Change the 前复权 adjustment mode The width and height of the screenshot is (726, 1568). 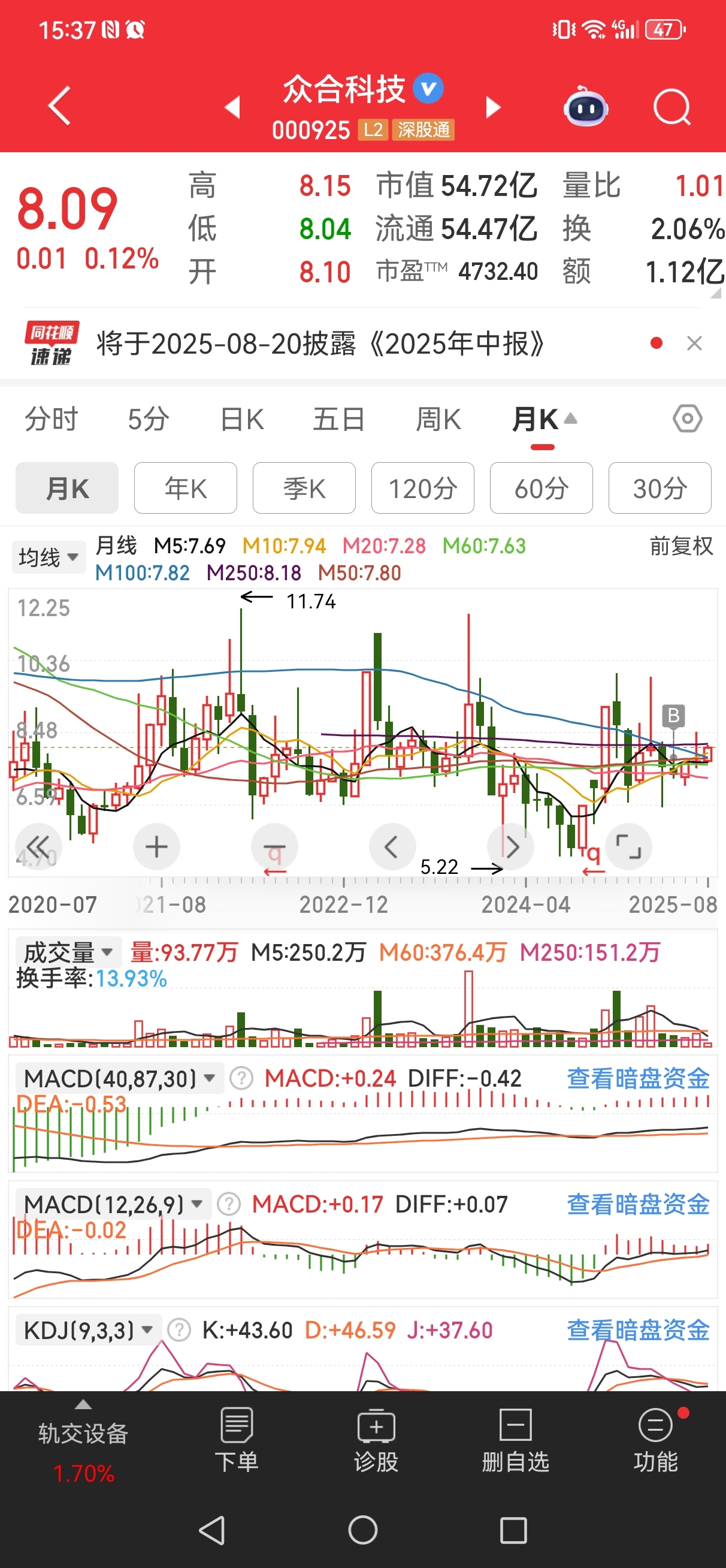pos(681,546)
